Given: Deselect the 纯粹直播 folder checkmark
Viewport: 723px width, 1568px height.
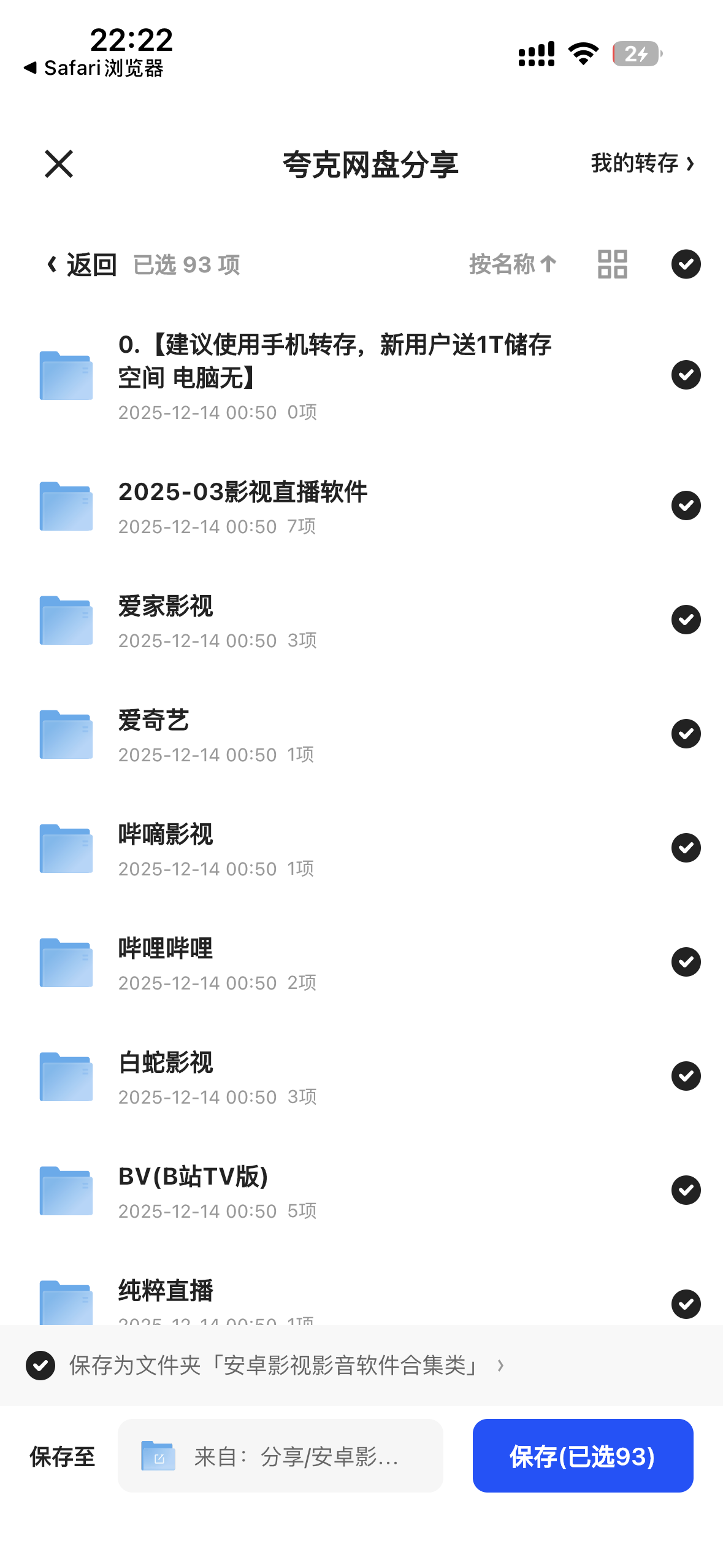Looking at the screenshot, I should point(686,1304).
